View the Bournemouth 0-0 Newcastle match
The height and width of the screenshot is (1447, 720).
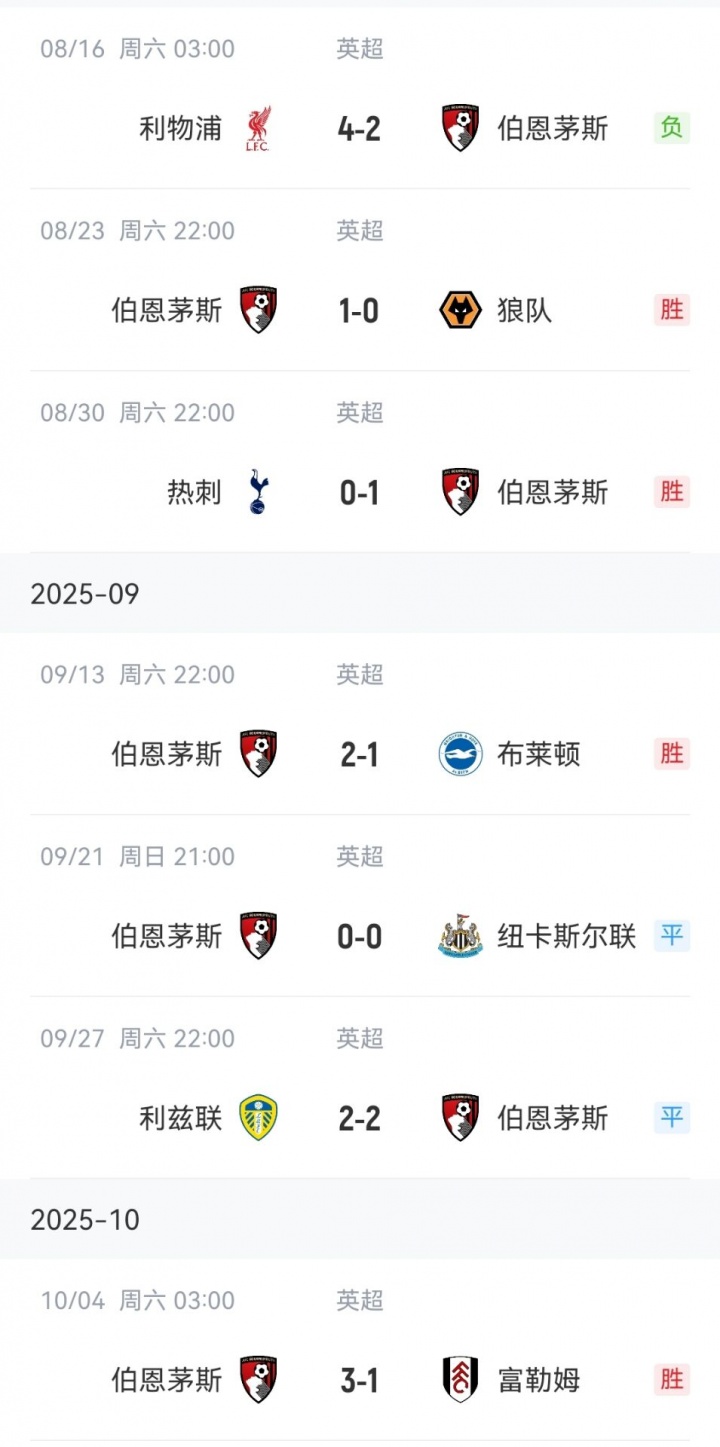[x=359, y=937]
